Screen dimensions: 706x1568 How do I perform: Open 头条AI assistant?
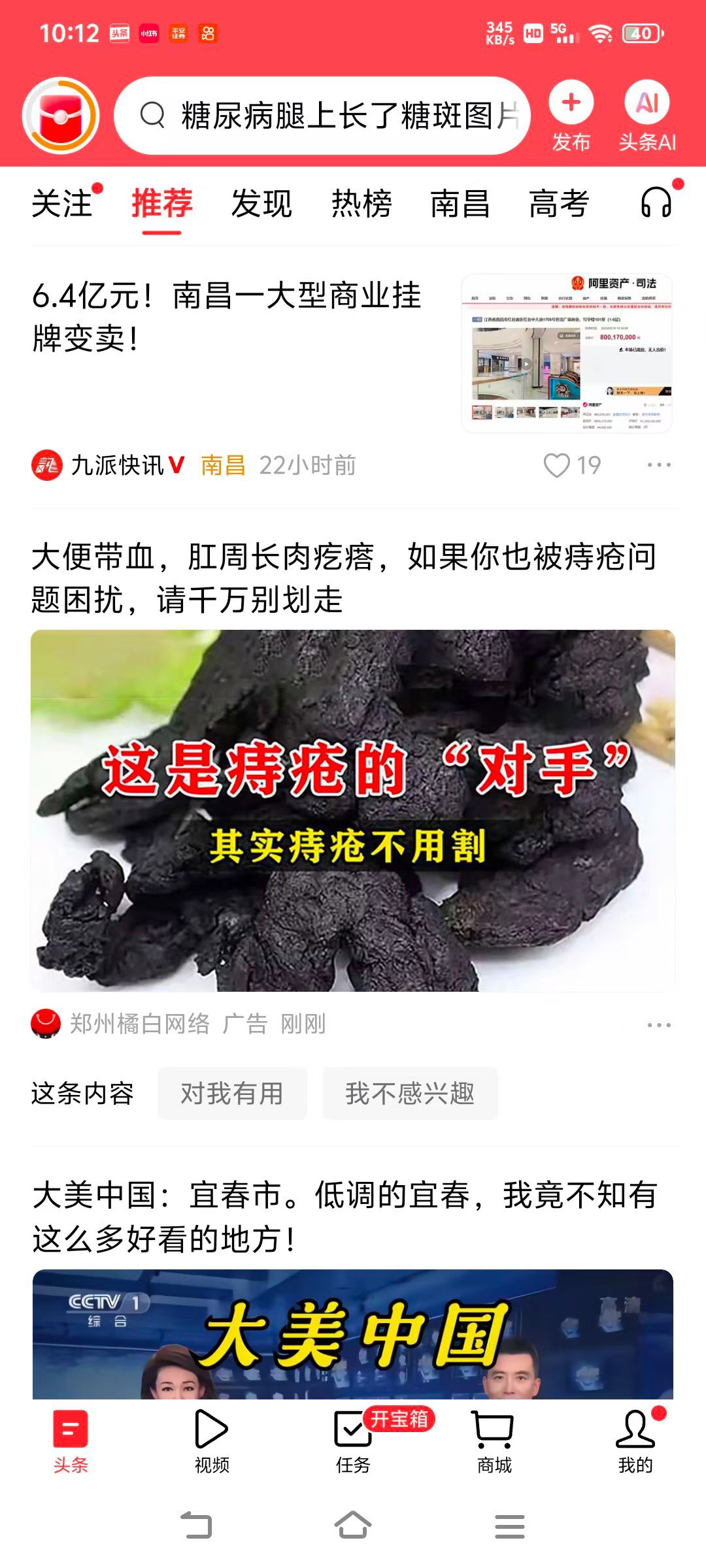tap(647, 116)
